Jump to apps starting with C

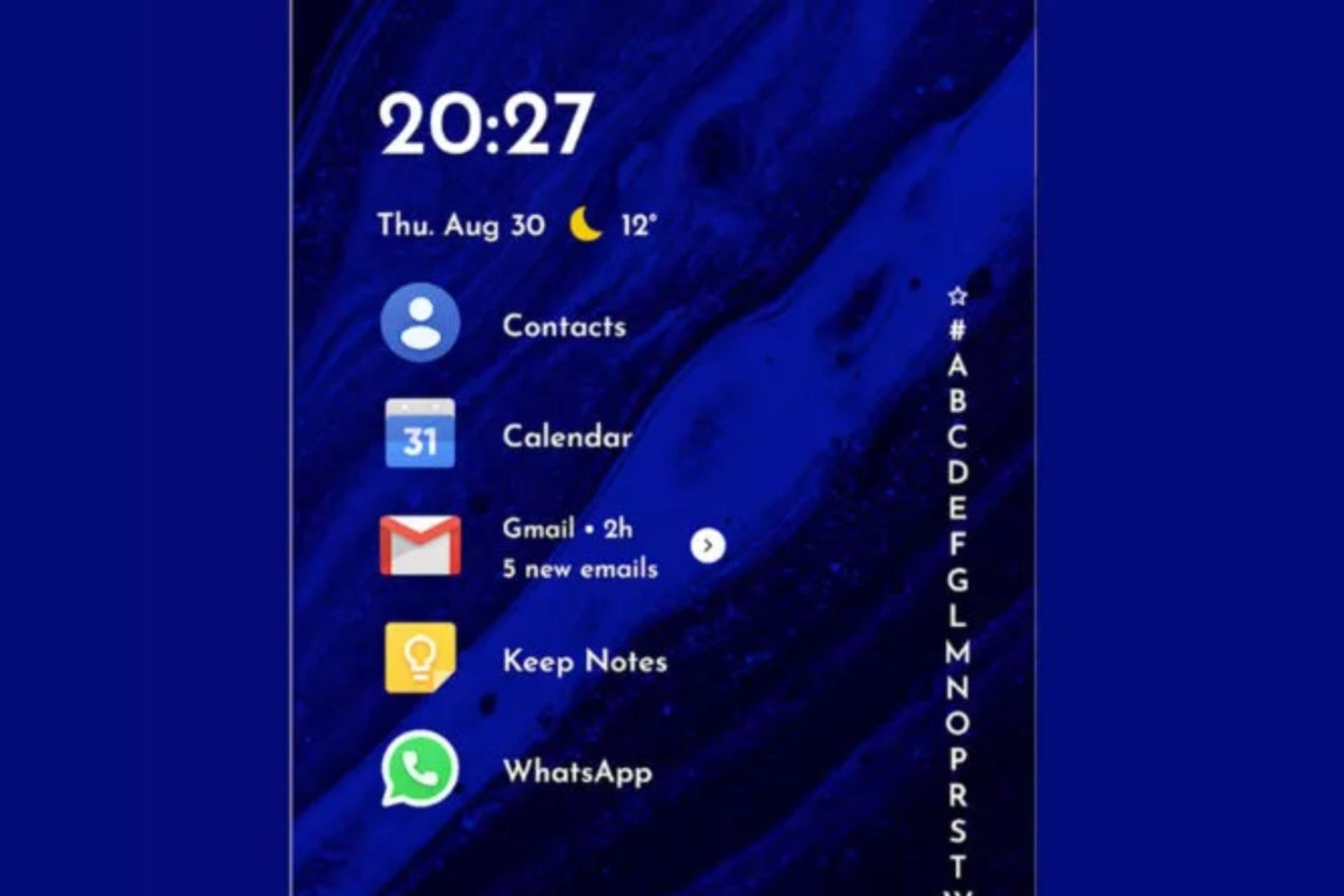pos(958,437)
